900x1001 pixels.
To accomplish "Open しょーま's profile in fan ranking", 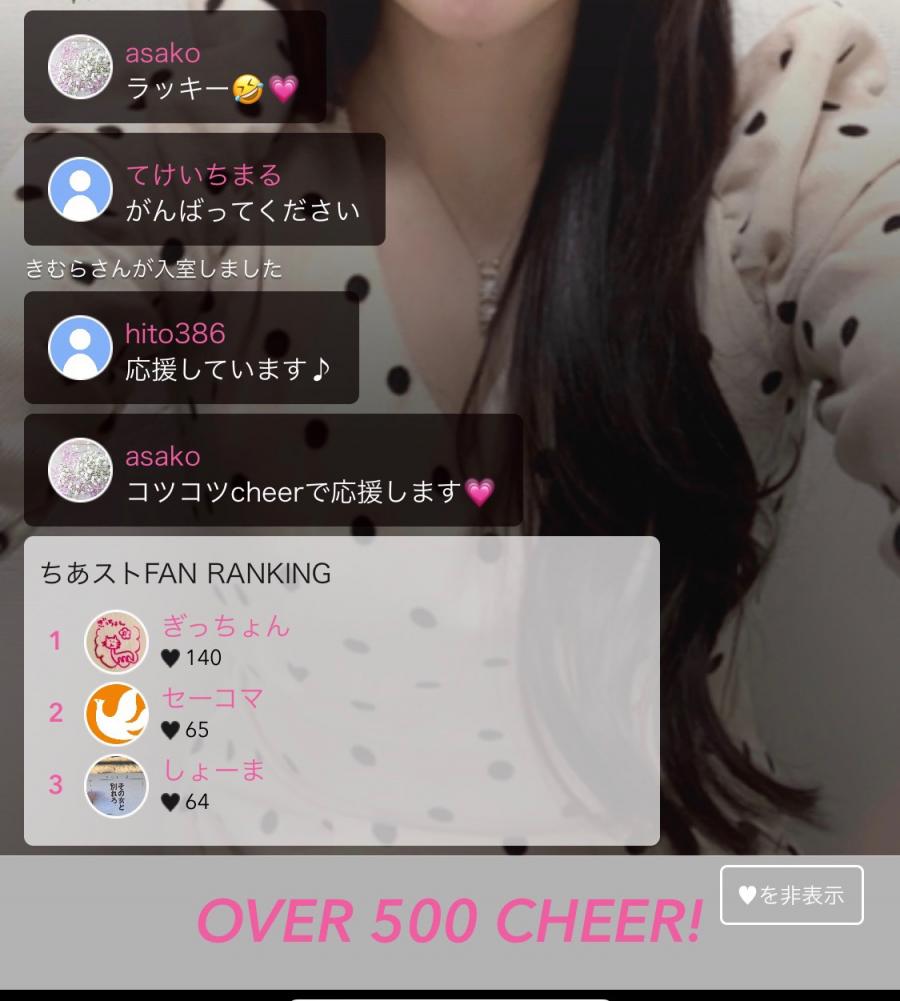I will click(x=116, y=786).
